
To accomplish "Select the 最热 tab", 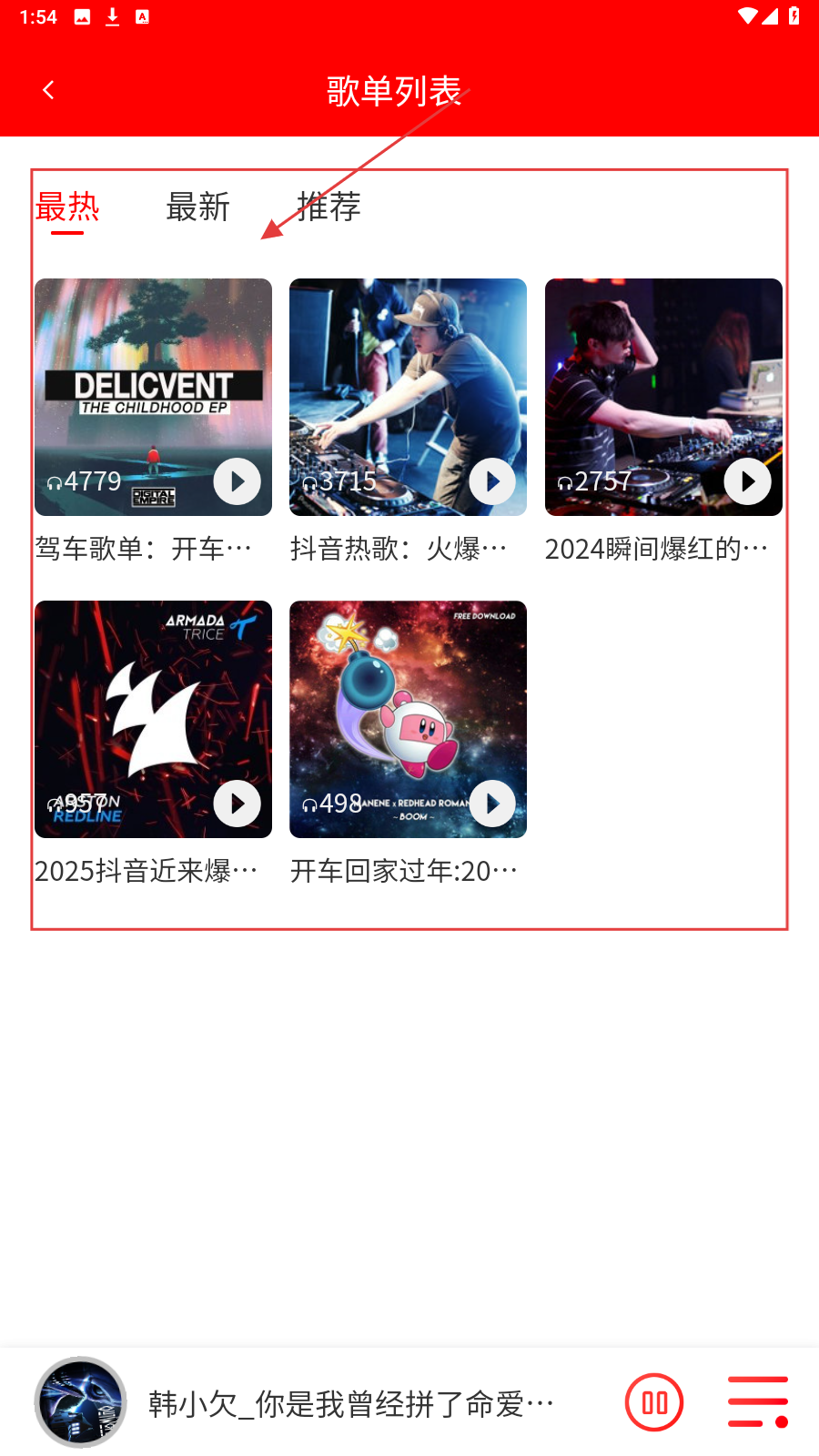I will pyautogui.click(x=67, y=207).
